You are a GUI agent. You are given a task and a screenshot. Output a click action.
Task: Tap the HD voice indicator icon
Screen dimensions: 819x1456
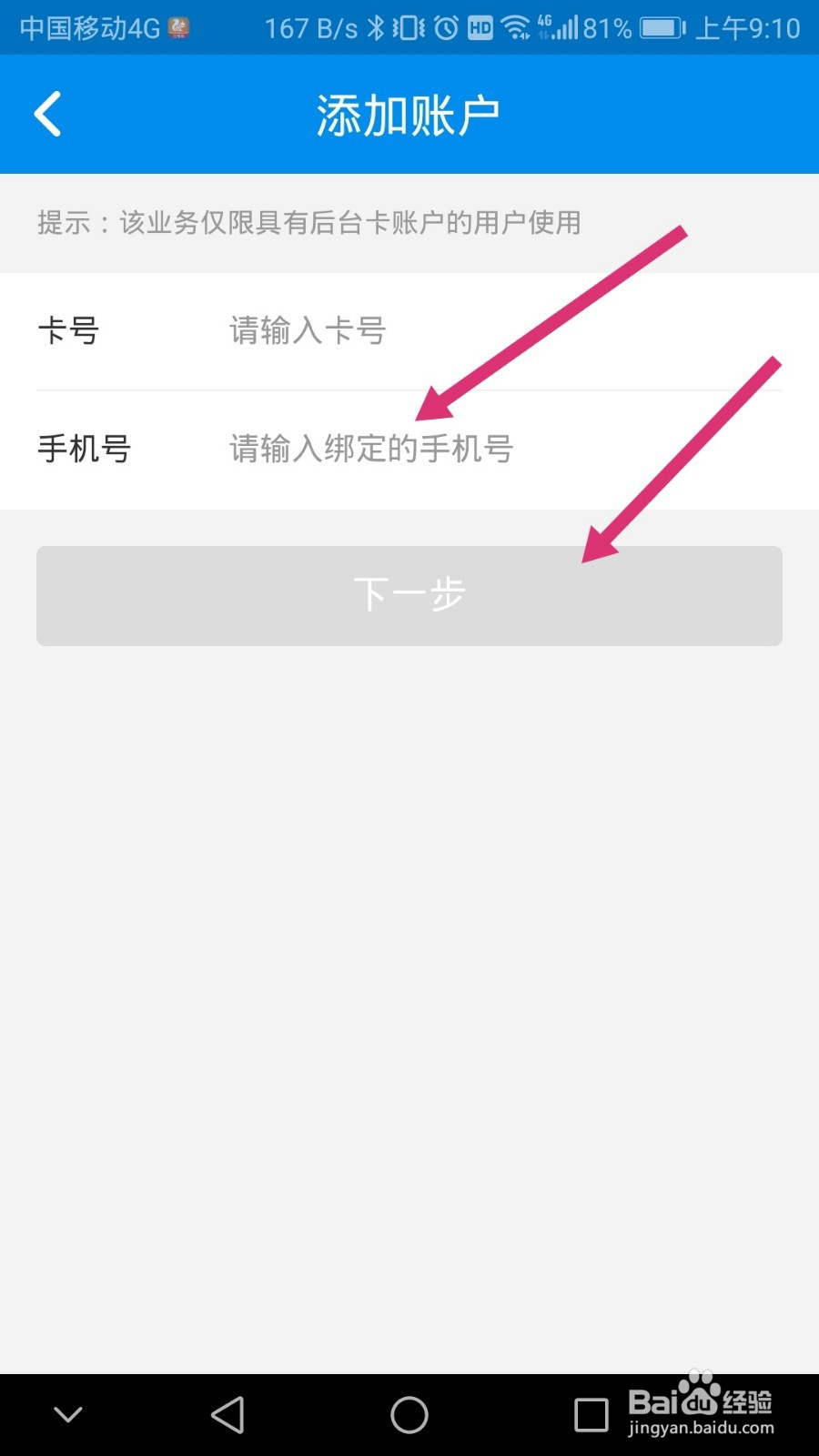click(480, 27)
